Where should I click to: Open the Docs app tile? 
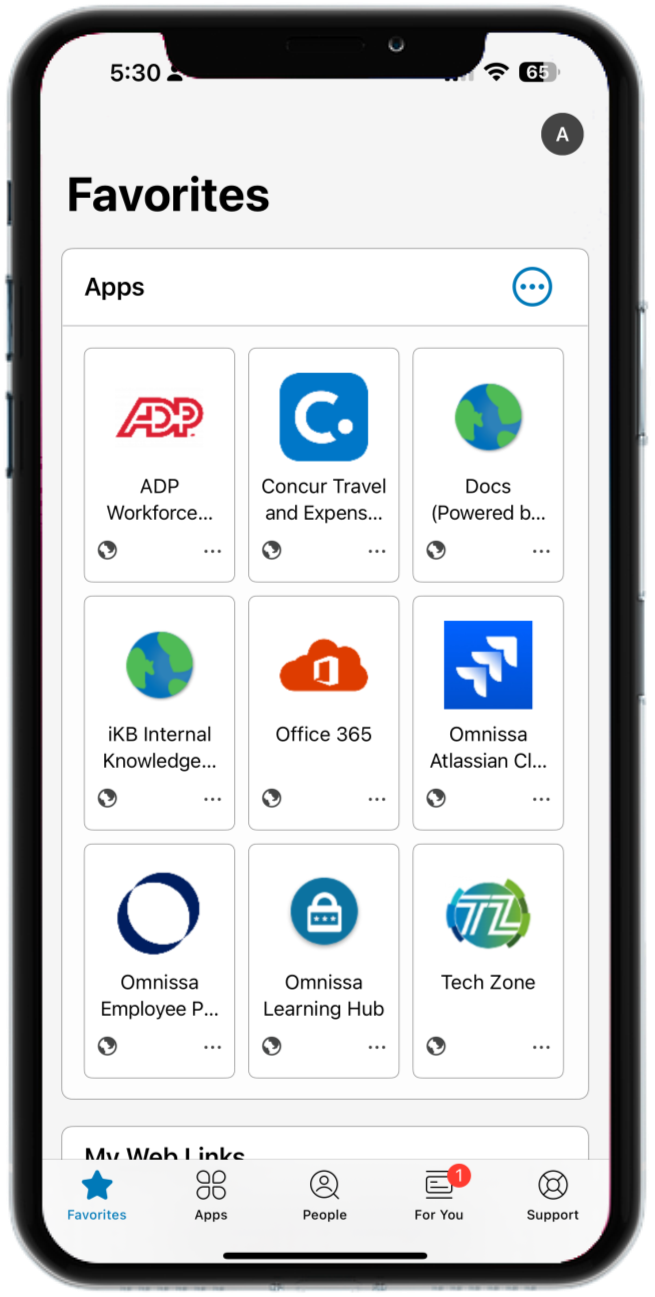tap(487, 440)
